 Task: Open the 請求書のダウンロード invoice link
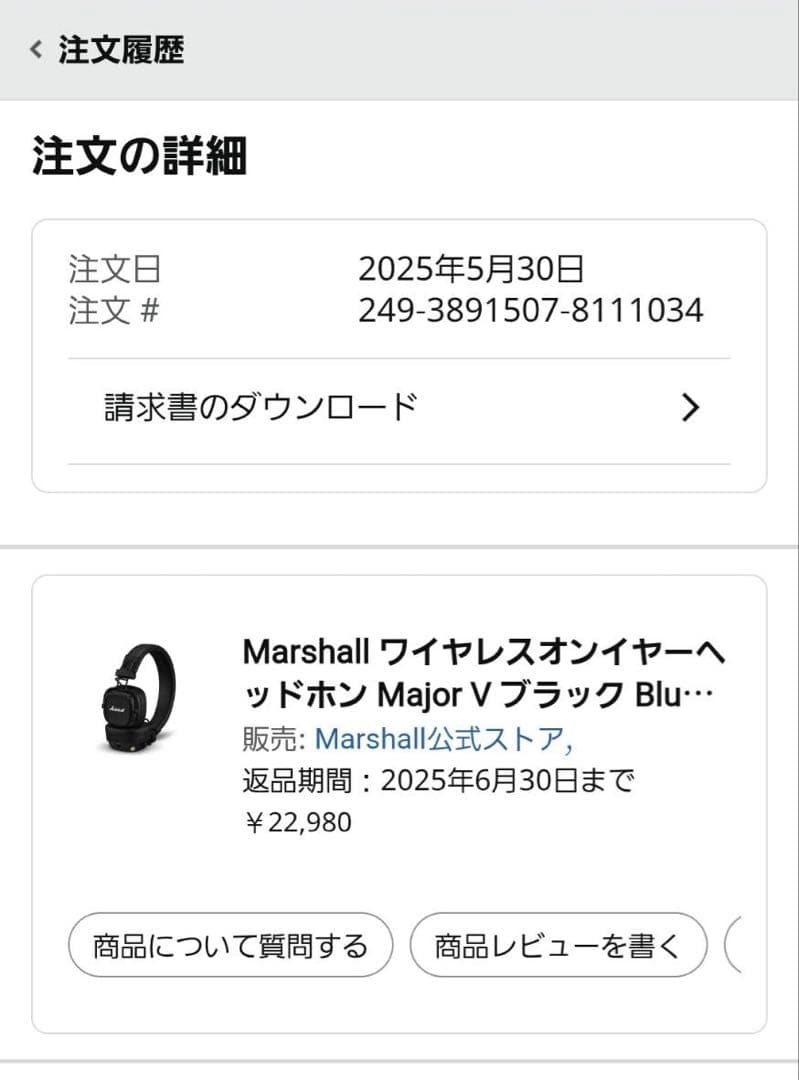click(258, 404)
